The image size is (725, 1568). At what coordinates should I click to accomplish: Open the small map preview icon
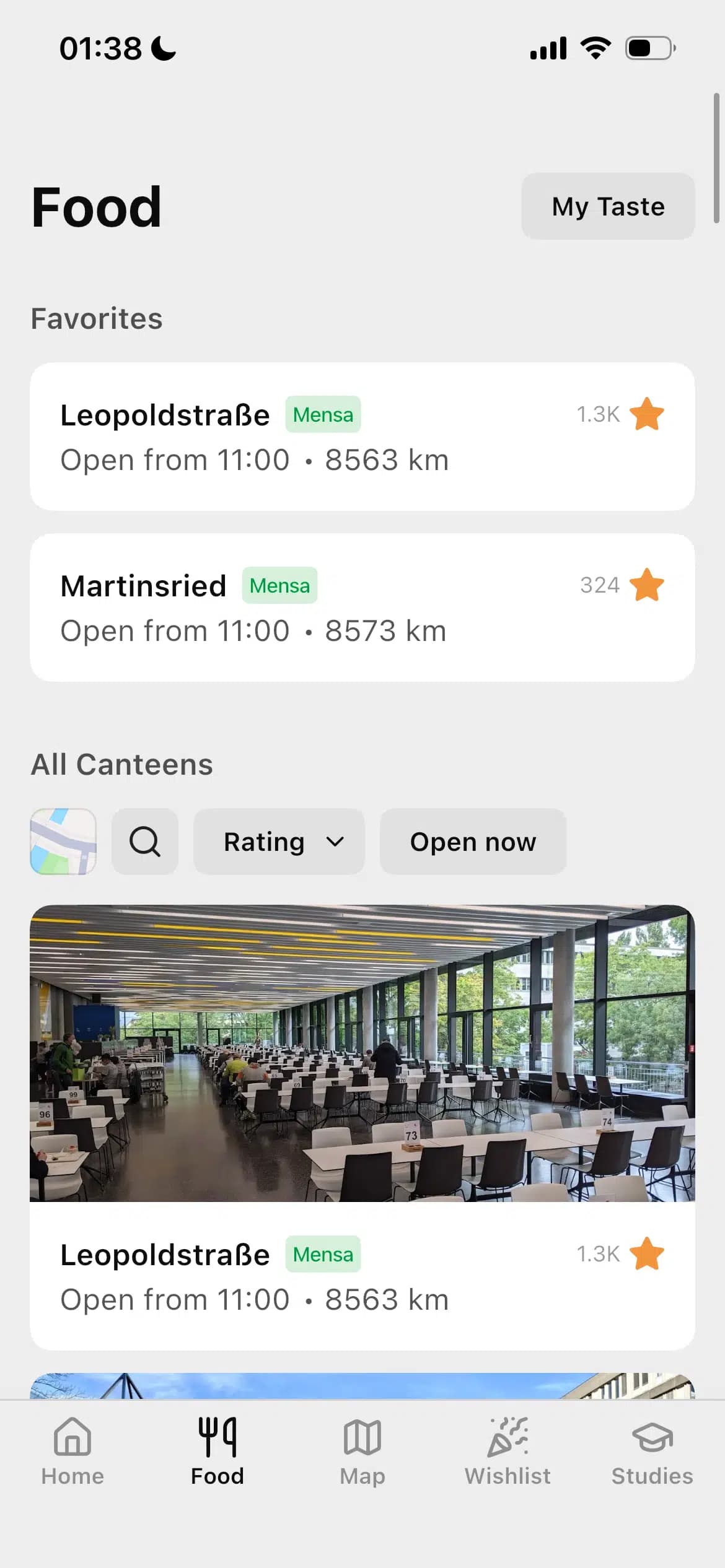63,841
